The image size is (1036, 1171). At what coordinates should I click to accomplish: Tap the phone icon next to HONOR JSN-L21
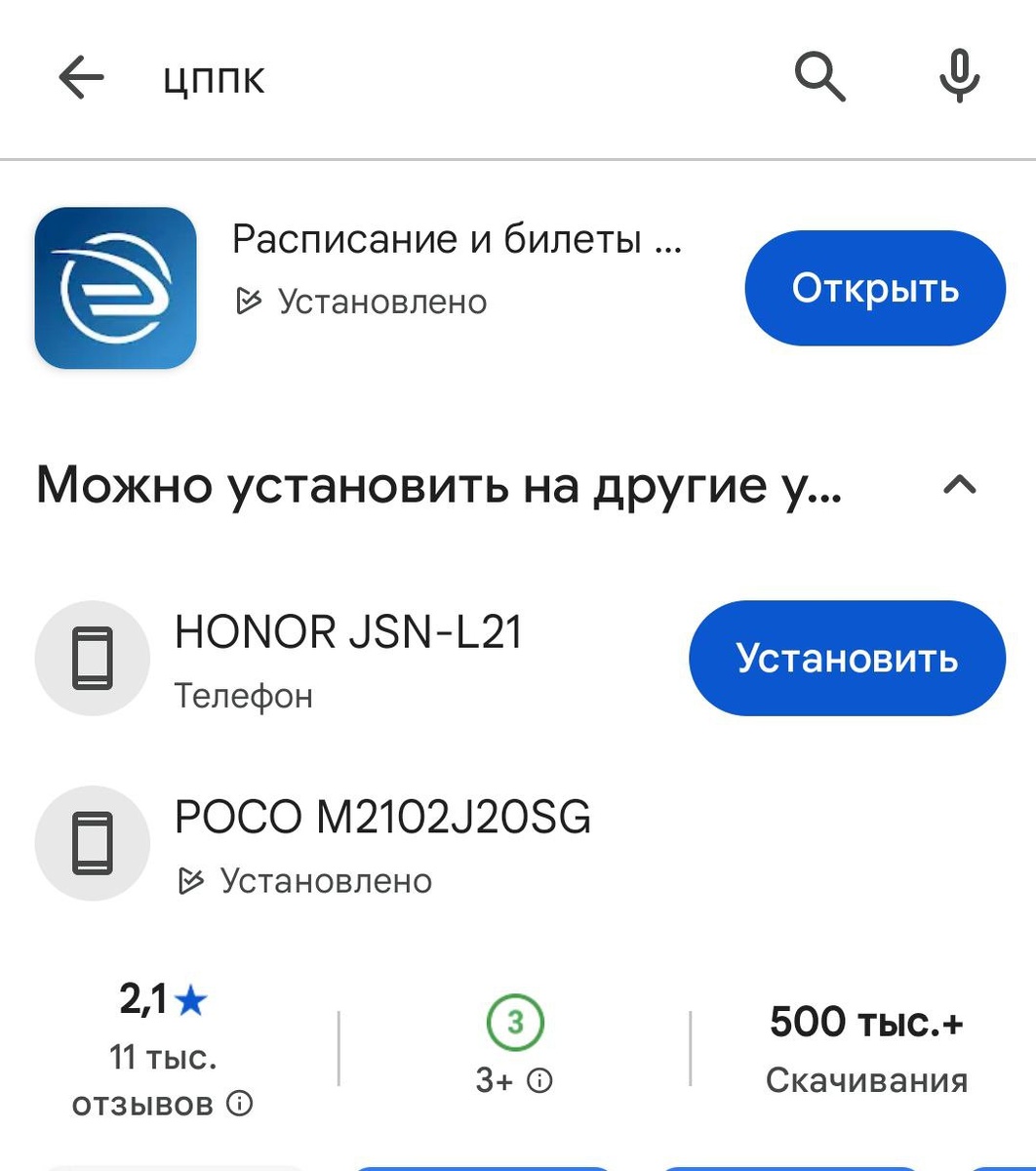93,658
